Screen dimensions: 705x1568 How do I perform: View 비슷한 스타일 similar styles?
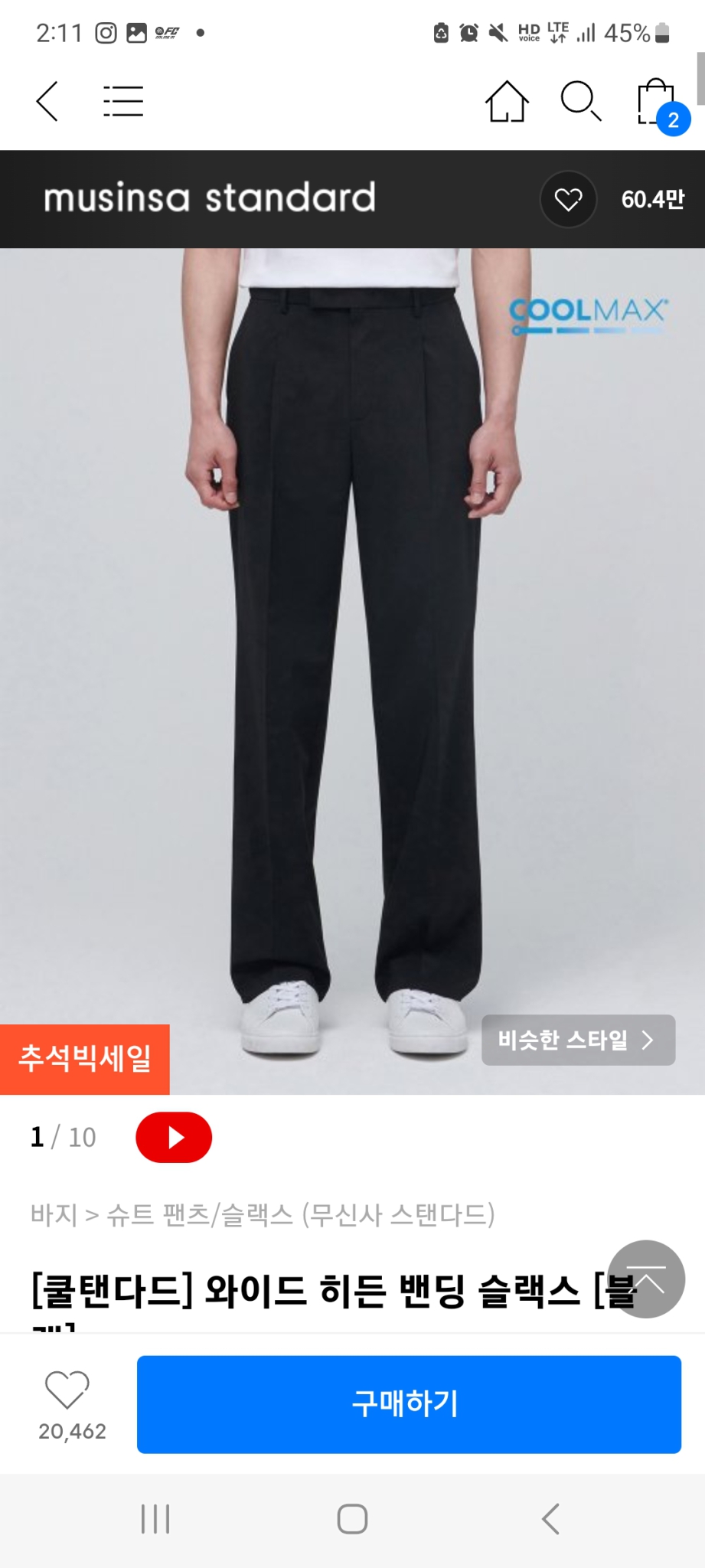tap(578, 1040)
